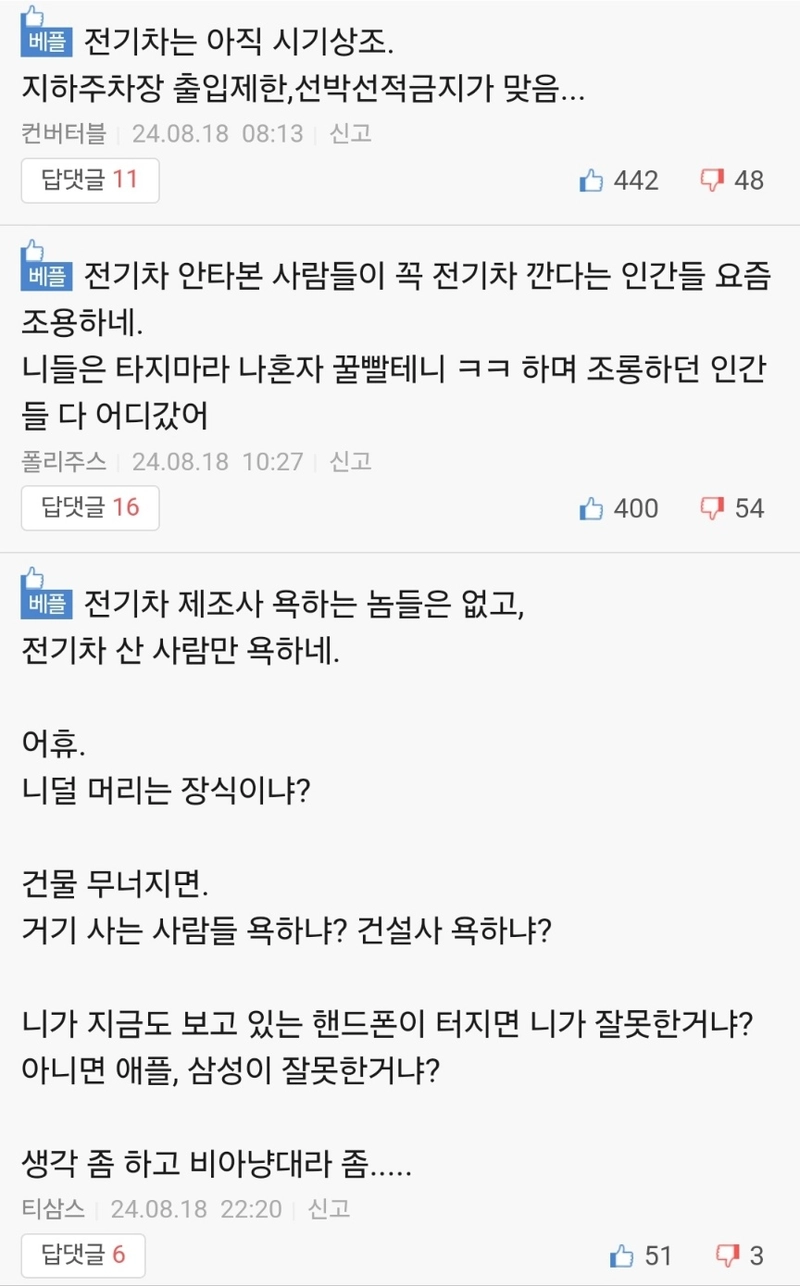Open the 16 replies under 폴리주스's comment

[90, 508]
